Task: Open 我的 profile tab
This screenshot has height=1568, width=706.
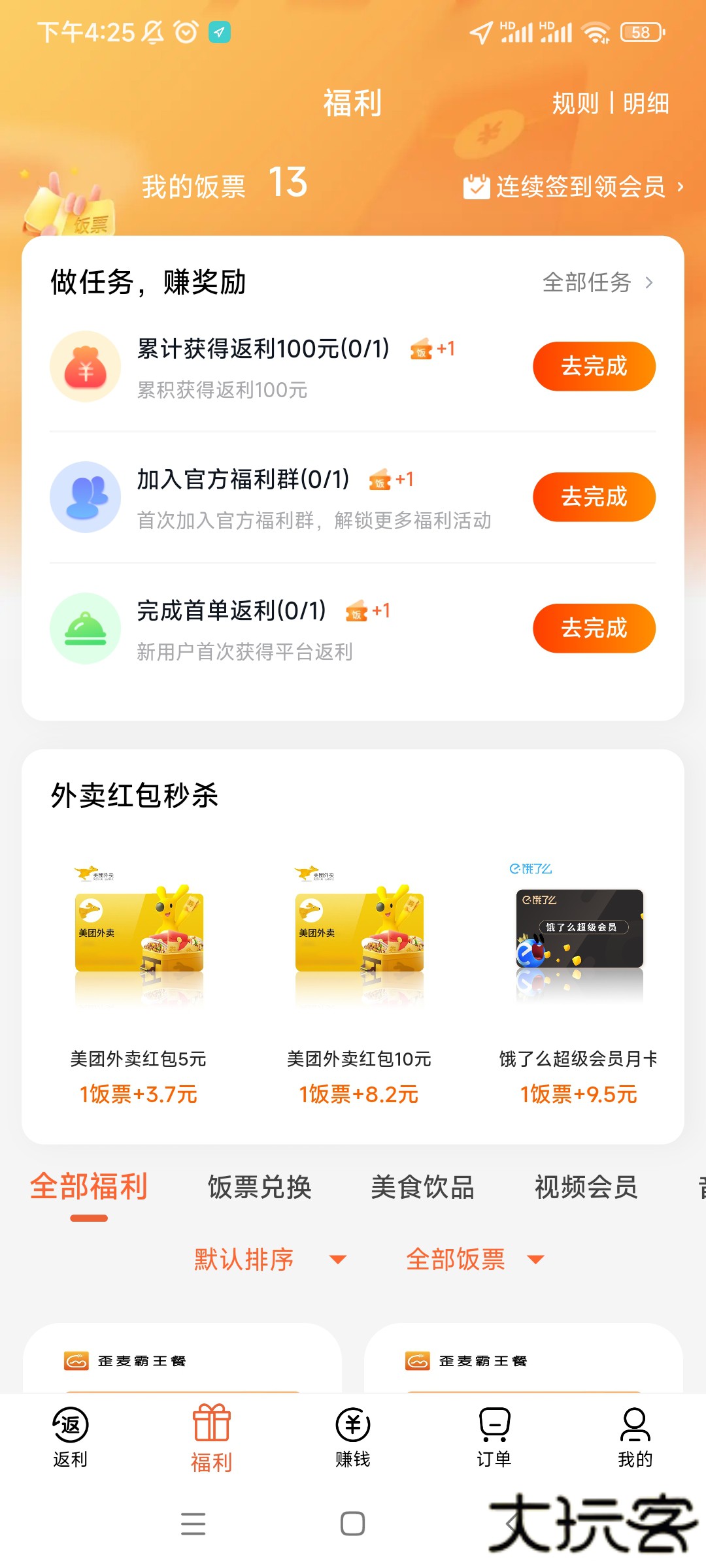Action: (x=635, y=1437)
